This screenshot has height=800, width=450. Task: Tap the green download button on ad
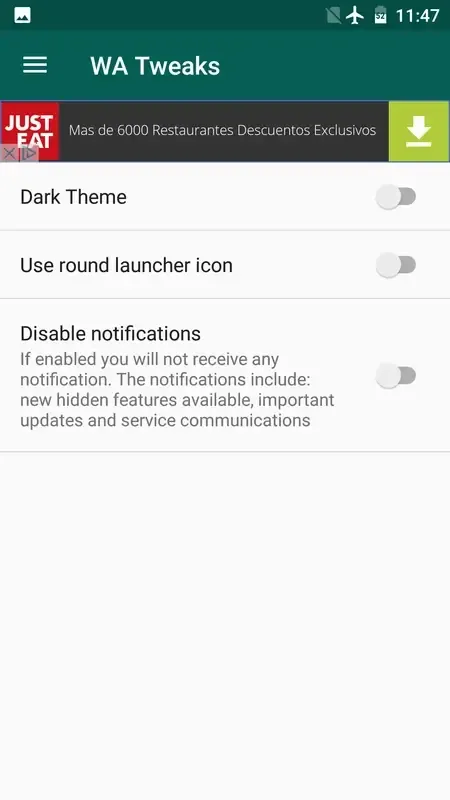tap(419, 131)
